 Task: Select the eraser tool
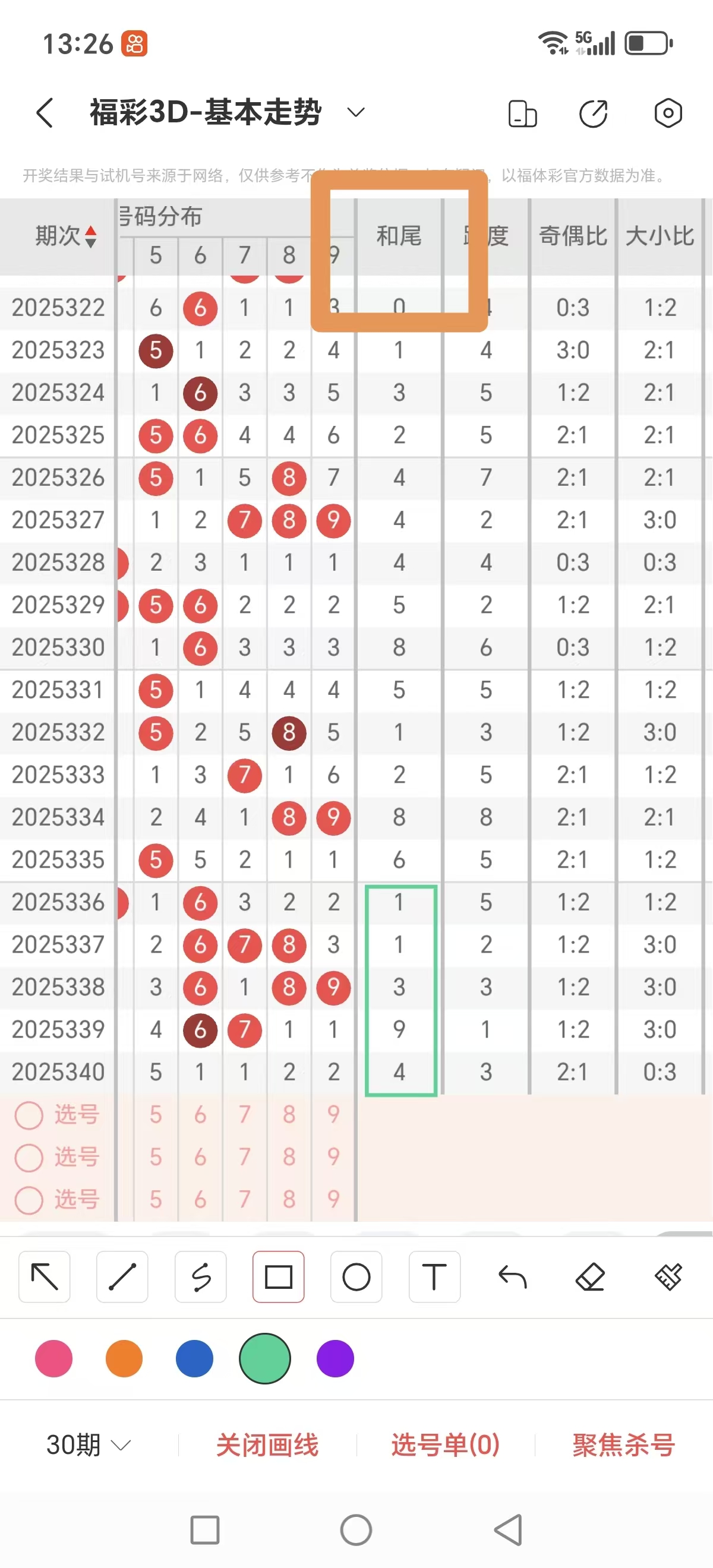click(x=590, y=1276)
